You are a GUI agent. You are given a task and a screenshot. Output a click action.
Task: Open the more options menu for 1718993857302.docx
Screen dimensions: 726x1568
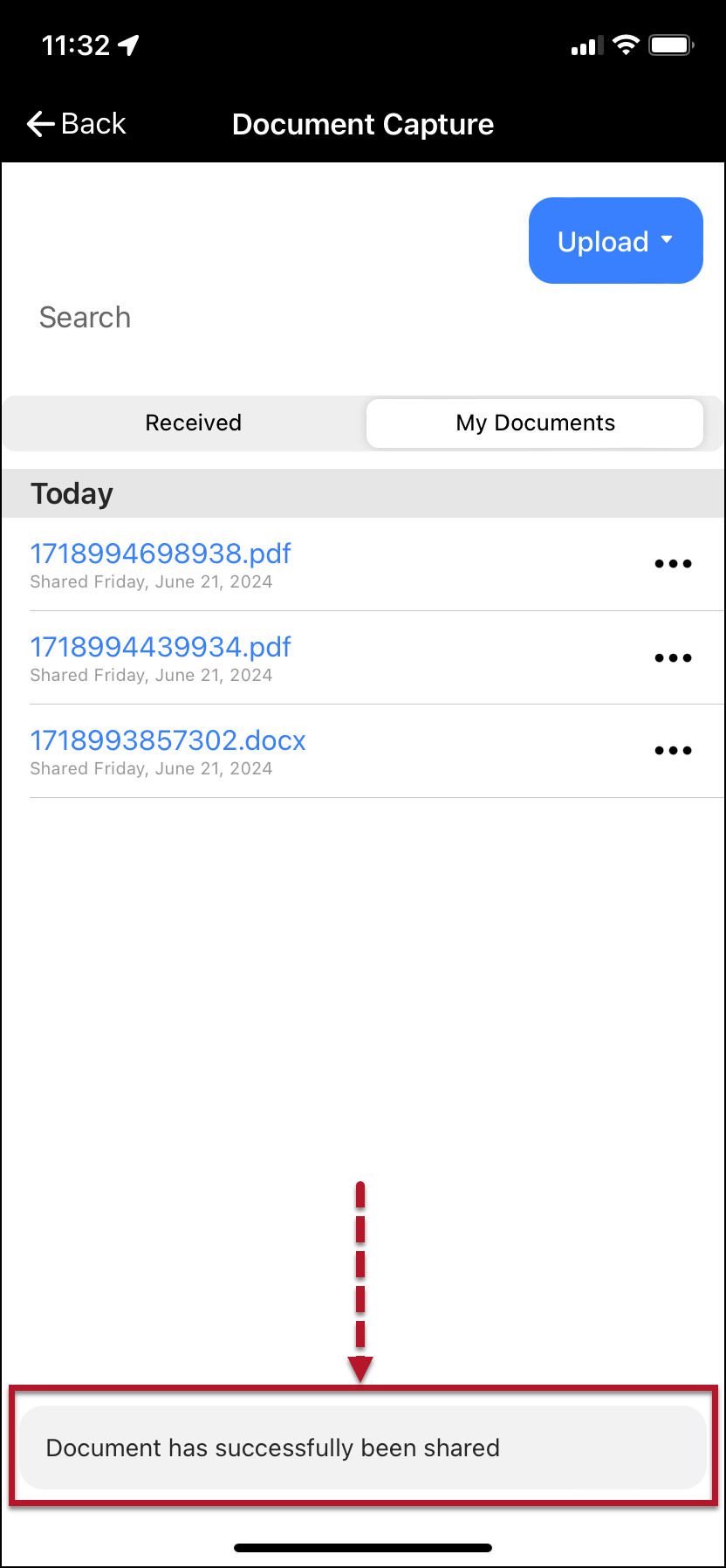pos(673,751)
